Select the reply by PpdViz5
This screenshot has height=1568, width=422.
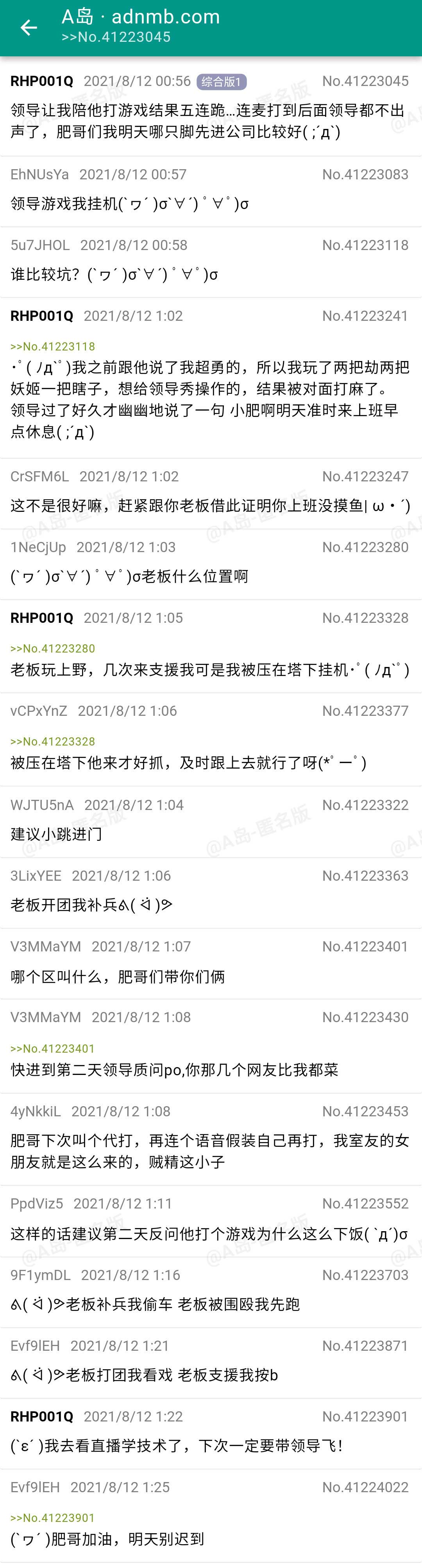[x=211, y=1221]
